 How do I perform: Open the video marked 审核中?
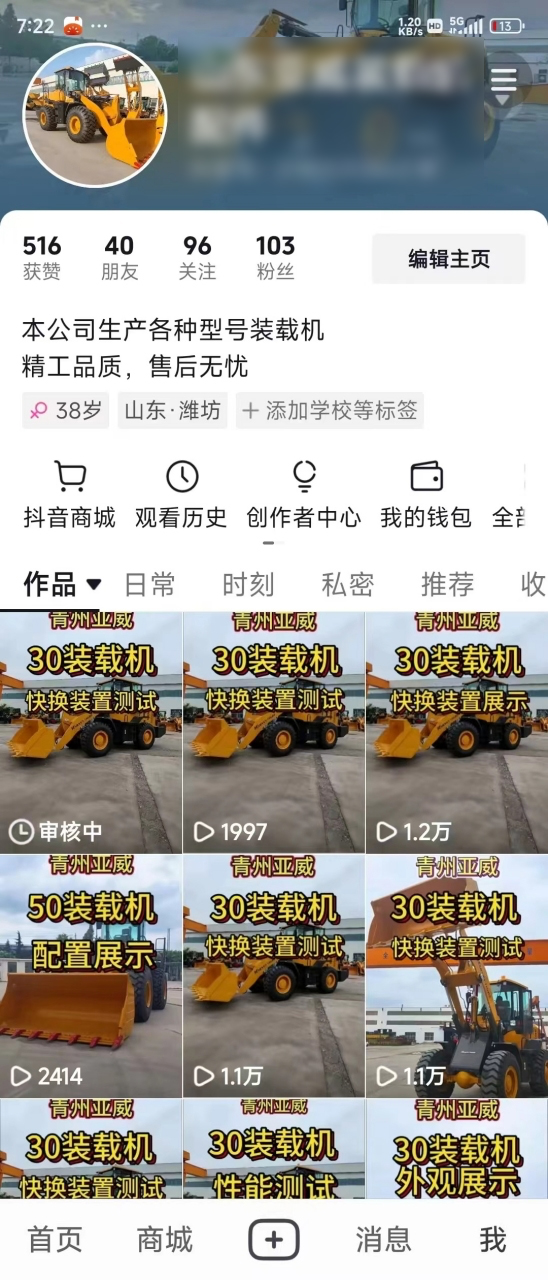click(91, 732)
